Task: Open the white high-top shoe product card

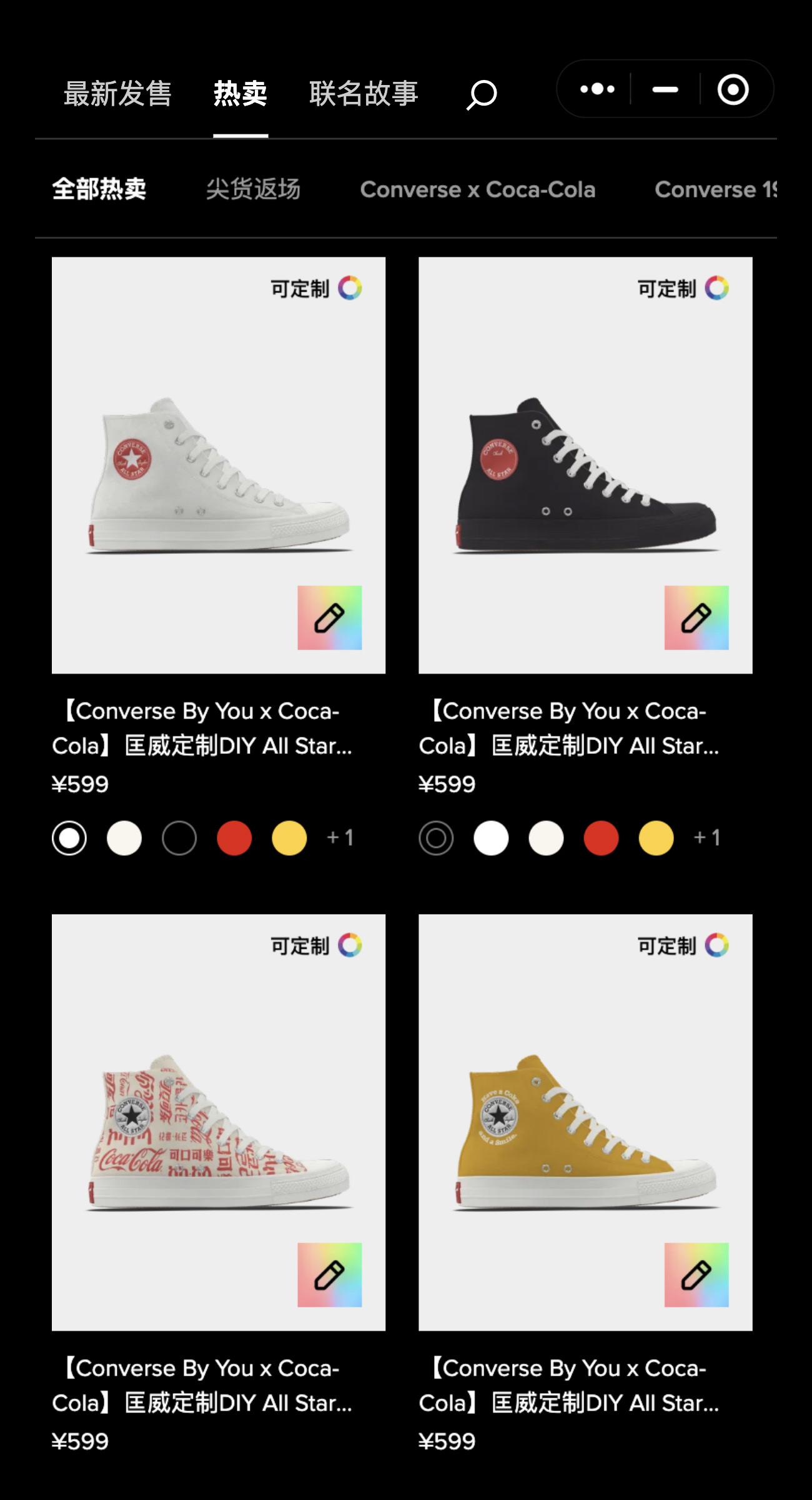Action: click(219, 465)
